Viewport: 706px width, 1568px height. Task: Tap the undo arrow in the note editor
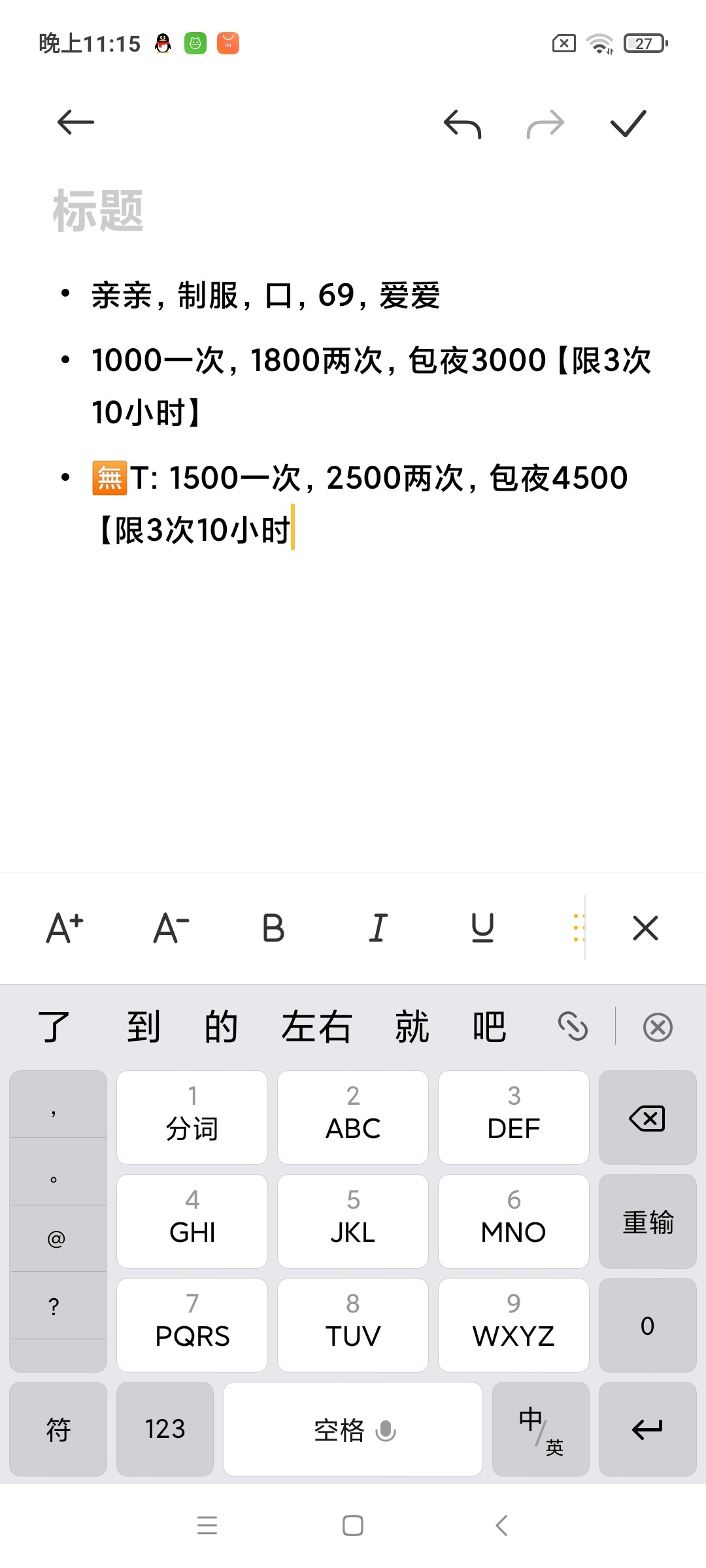(463, 124)
